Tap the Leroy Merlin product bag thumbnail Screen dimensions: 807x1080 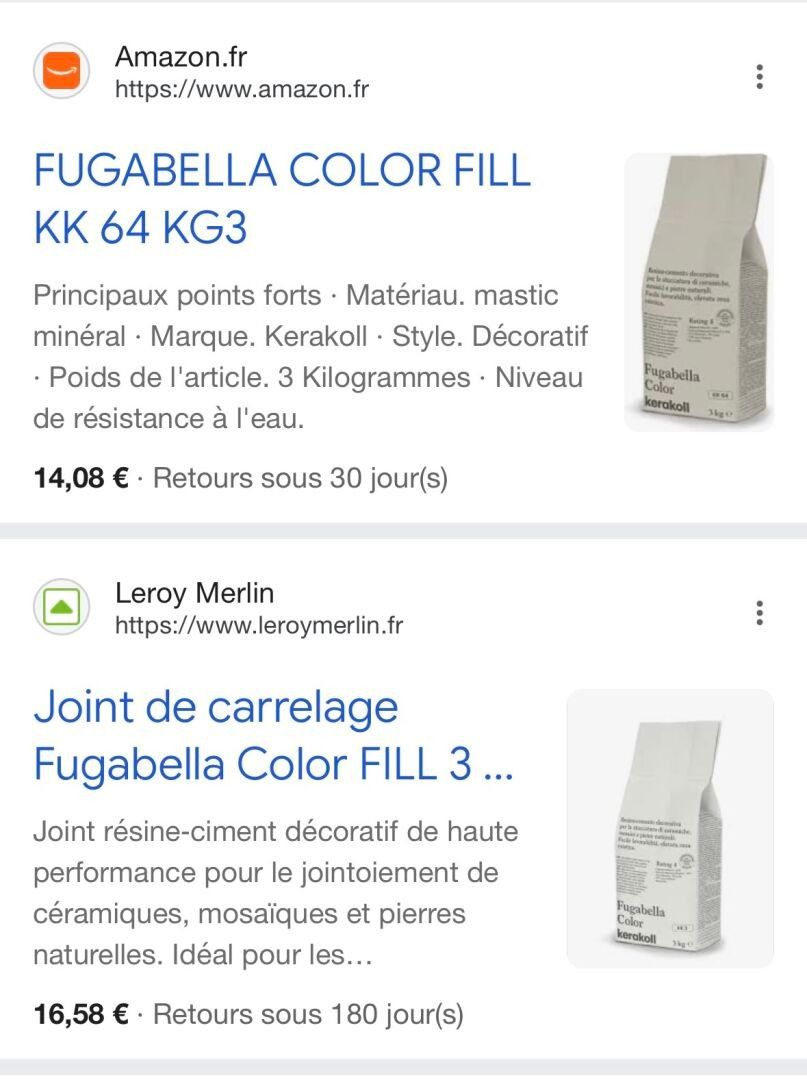point(670,829)
